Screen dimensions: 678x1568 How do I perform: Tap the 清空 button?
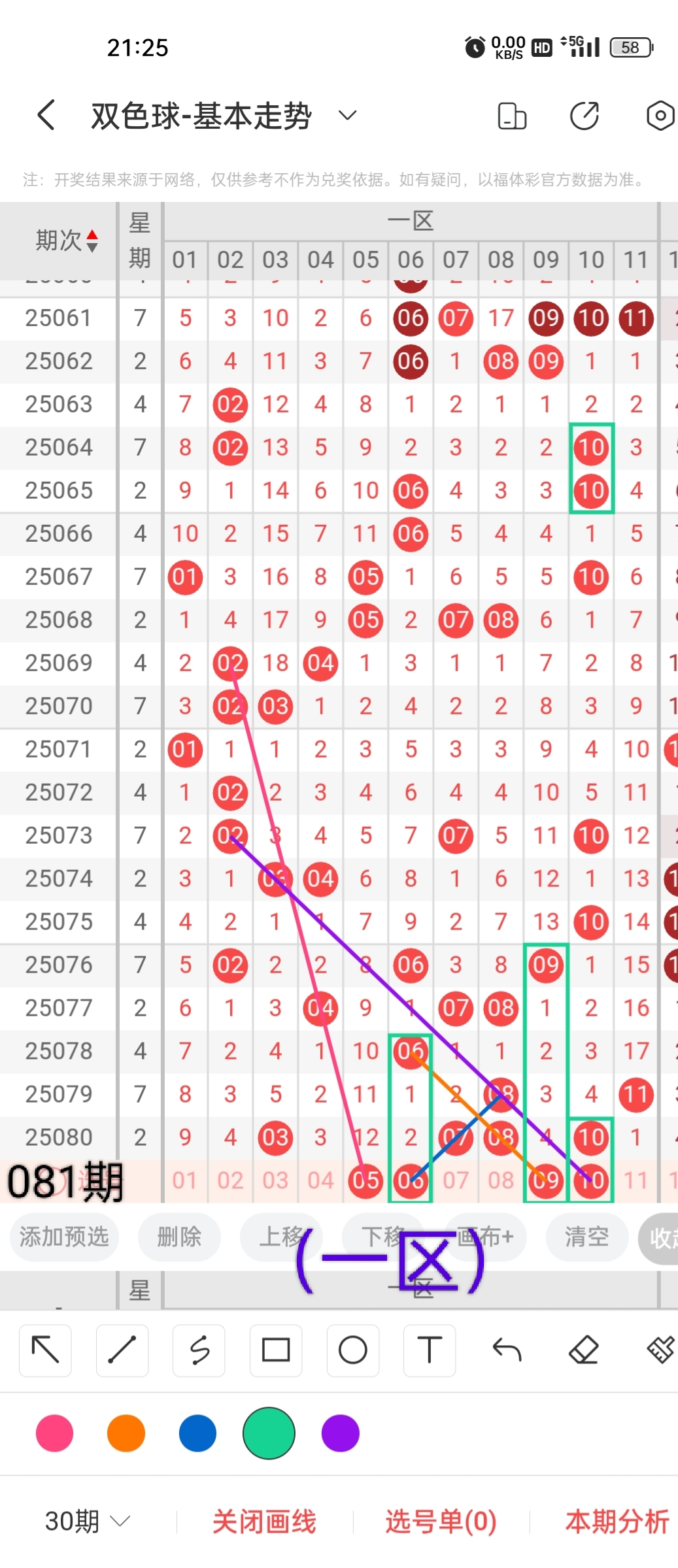[x=586, y=1237]
